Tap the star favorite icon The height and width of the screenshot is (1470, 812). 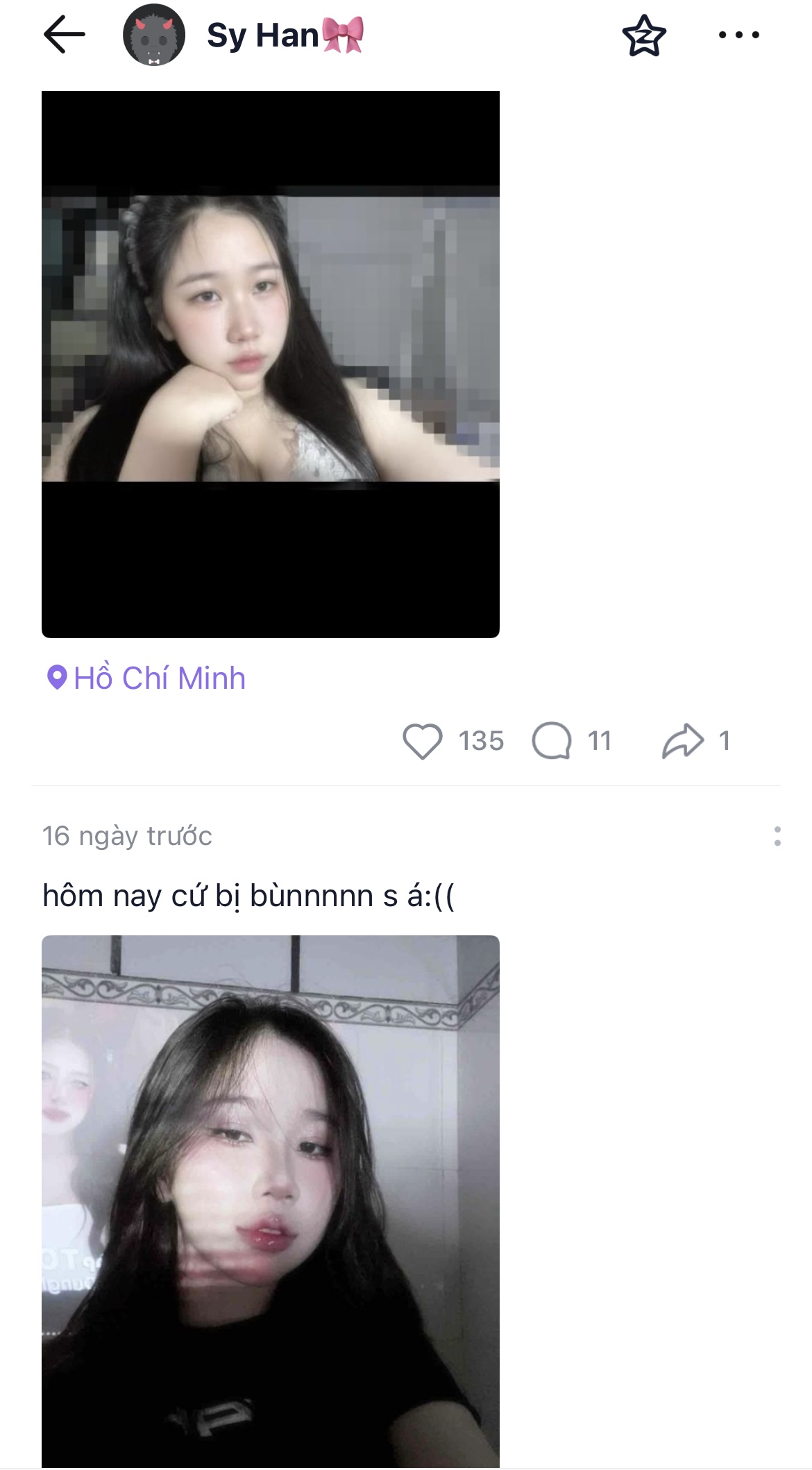(x=643, y=35)
